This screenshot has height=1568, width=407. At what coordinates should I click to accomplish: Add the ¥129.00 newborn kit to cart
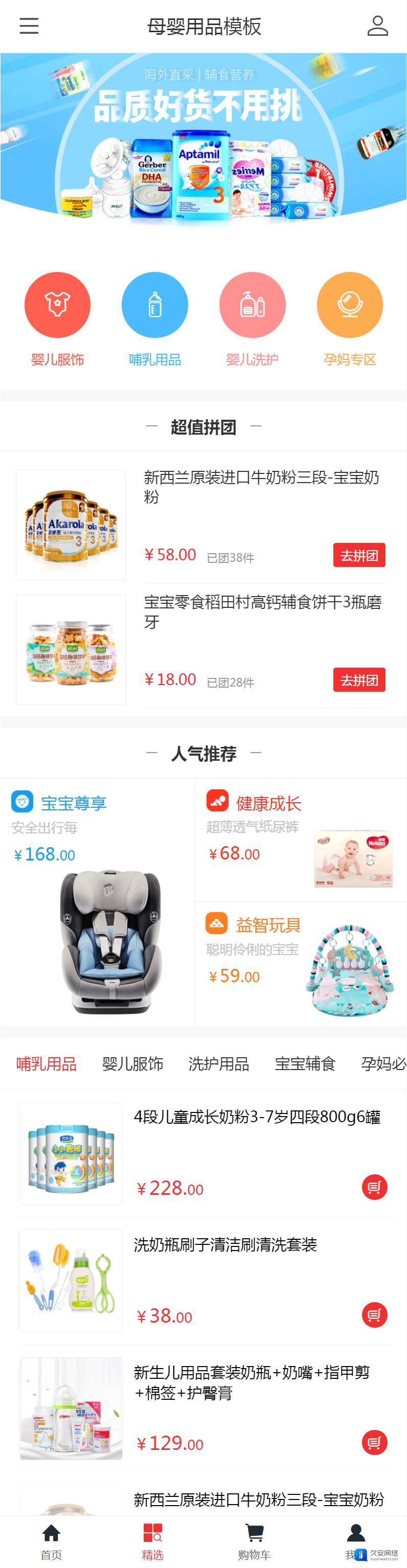tap(374, 1442)
